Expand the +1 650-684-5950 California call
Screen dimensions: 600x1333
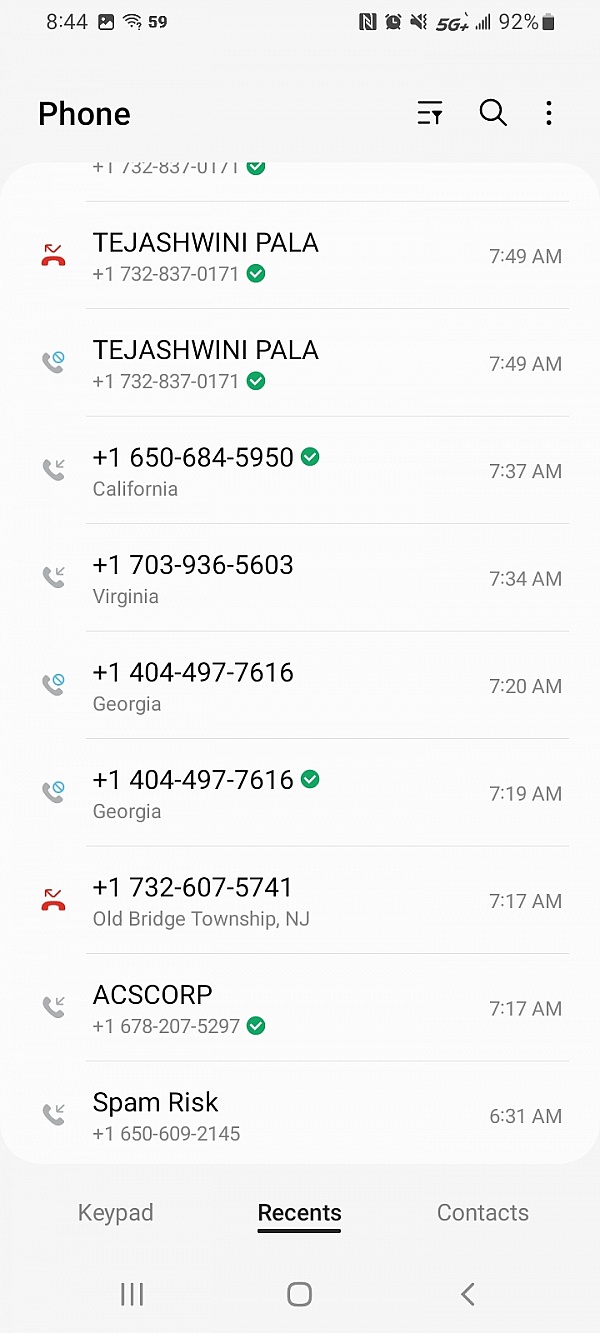point(300,471)
